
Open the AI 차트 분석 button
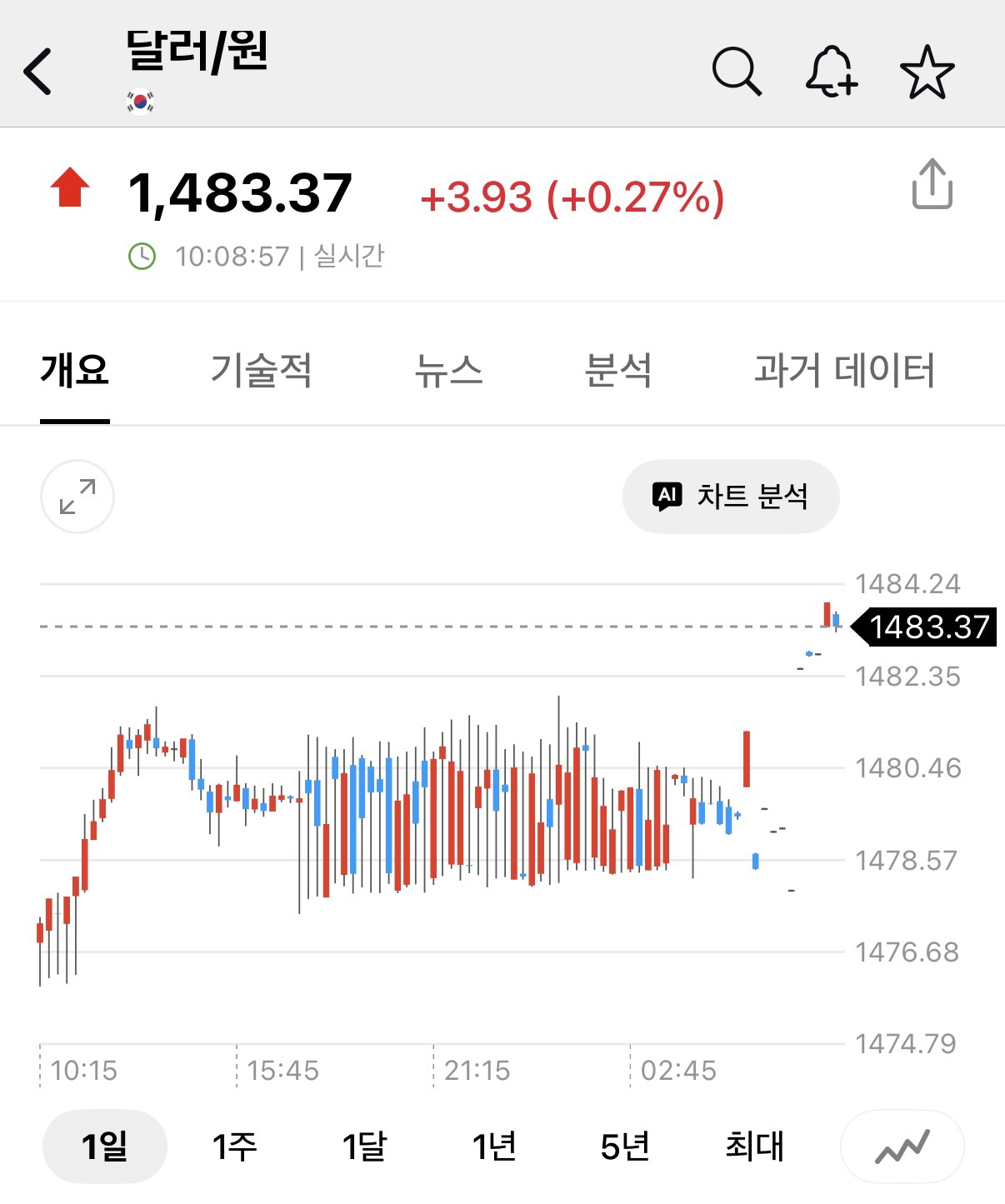pos(731,497)
